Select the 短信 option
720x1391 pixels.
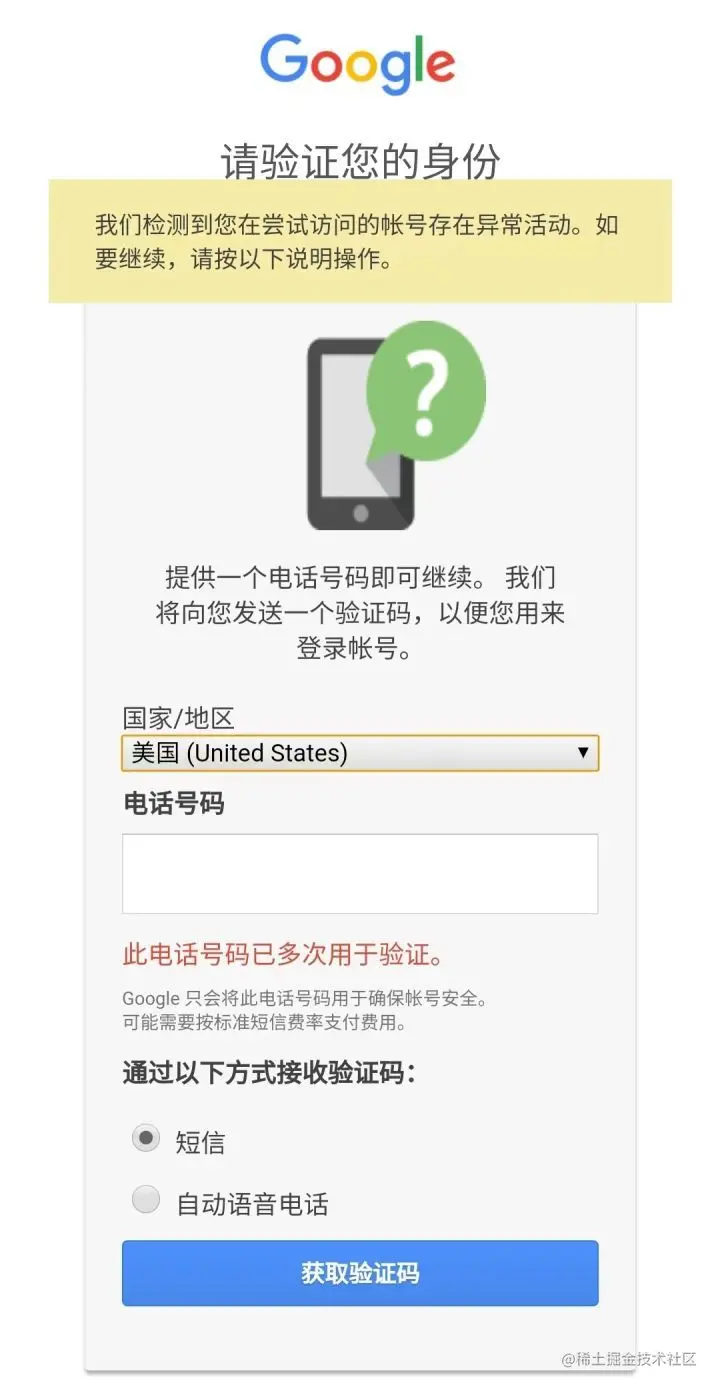tap(147, 1138)
